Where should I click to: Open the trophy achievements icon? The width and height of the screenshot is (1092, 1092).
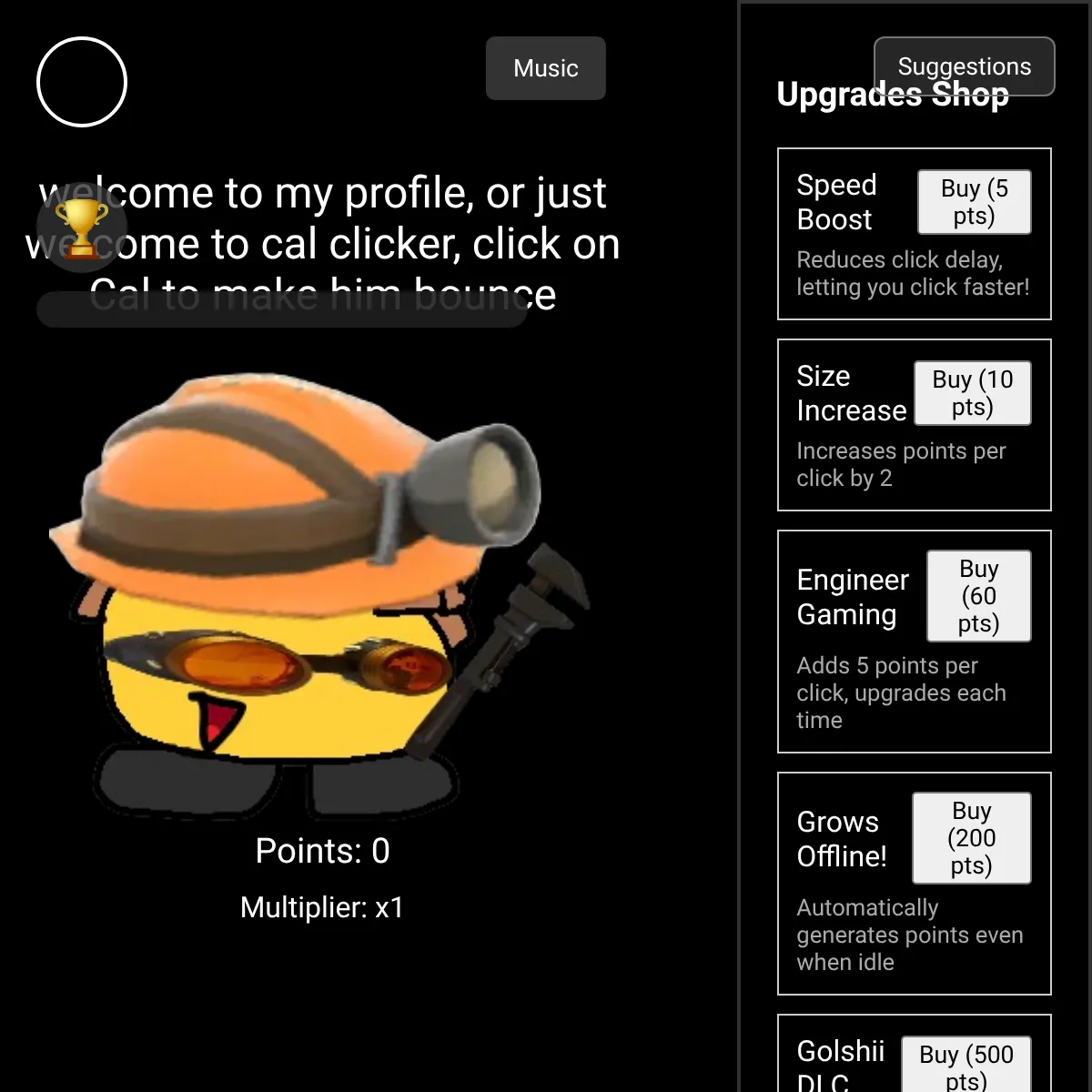point(81,228)
